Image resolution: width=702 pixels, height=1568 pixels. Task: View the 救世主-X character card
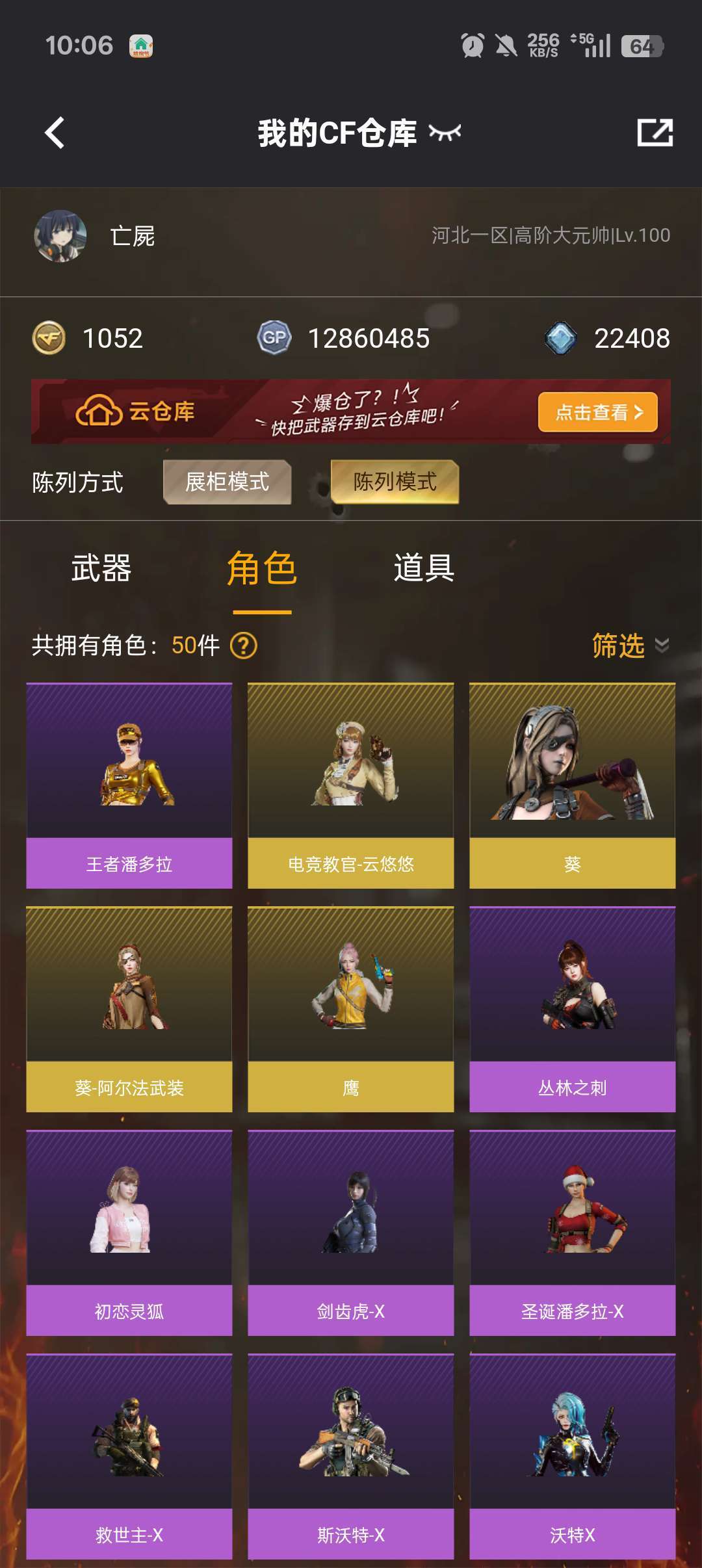point(129,1456)
